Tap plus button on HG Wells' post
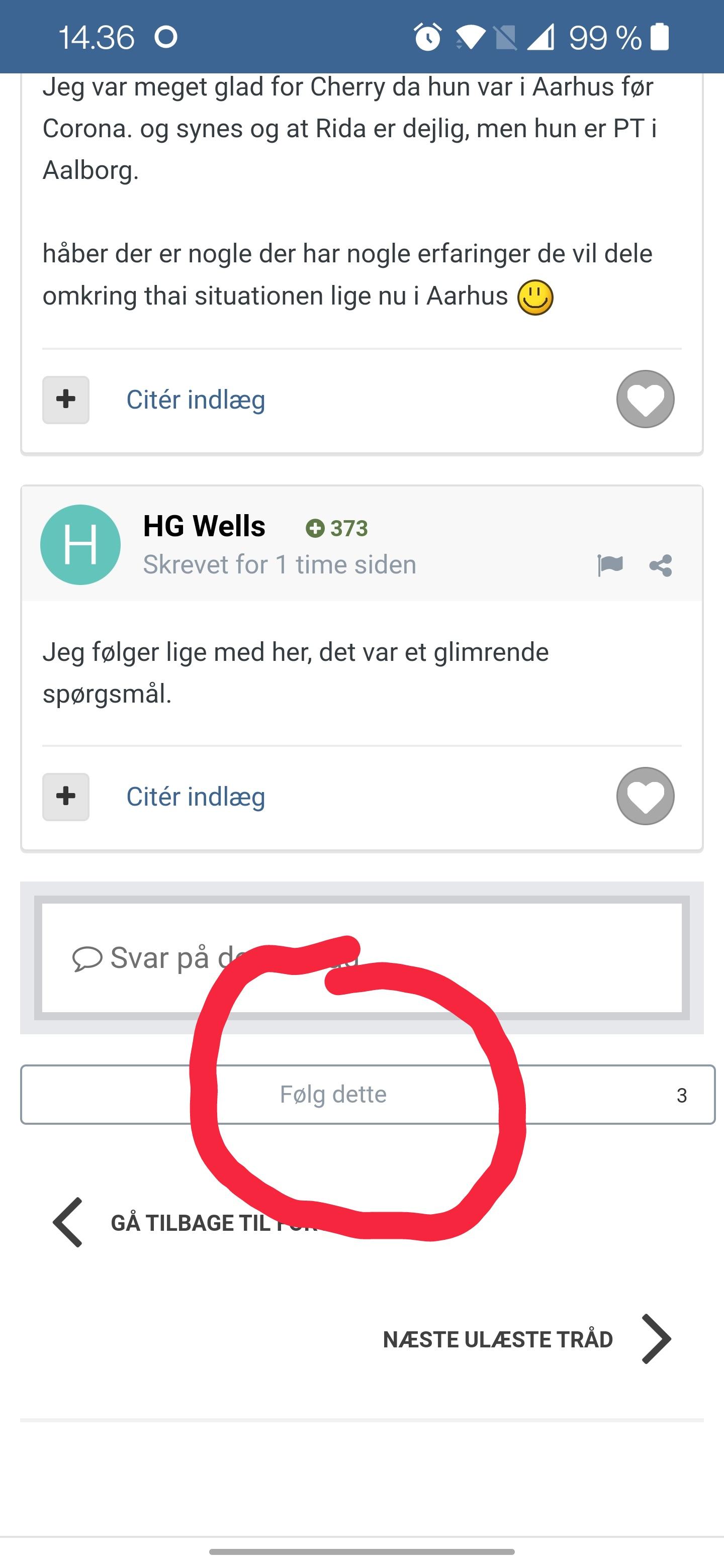Image resolution: width=724 pixels, height=1568 pixels. coord(66,797)
